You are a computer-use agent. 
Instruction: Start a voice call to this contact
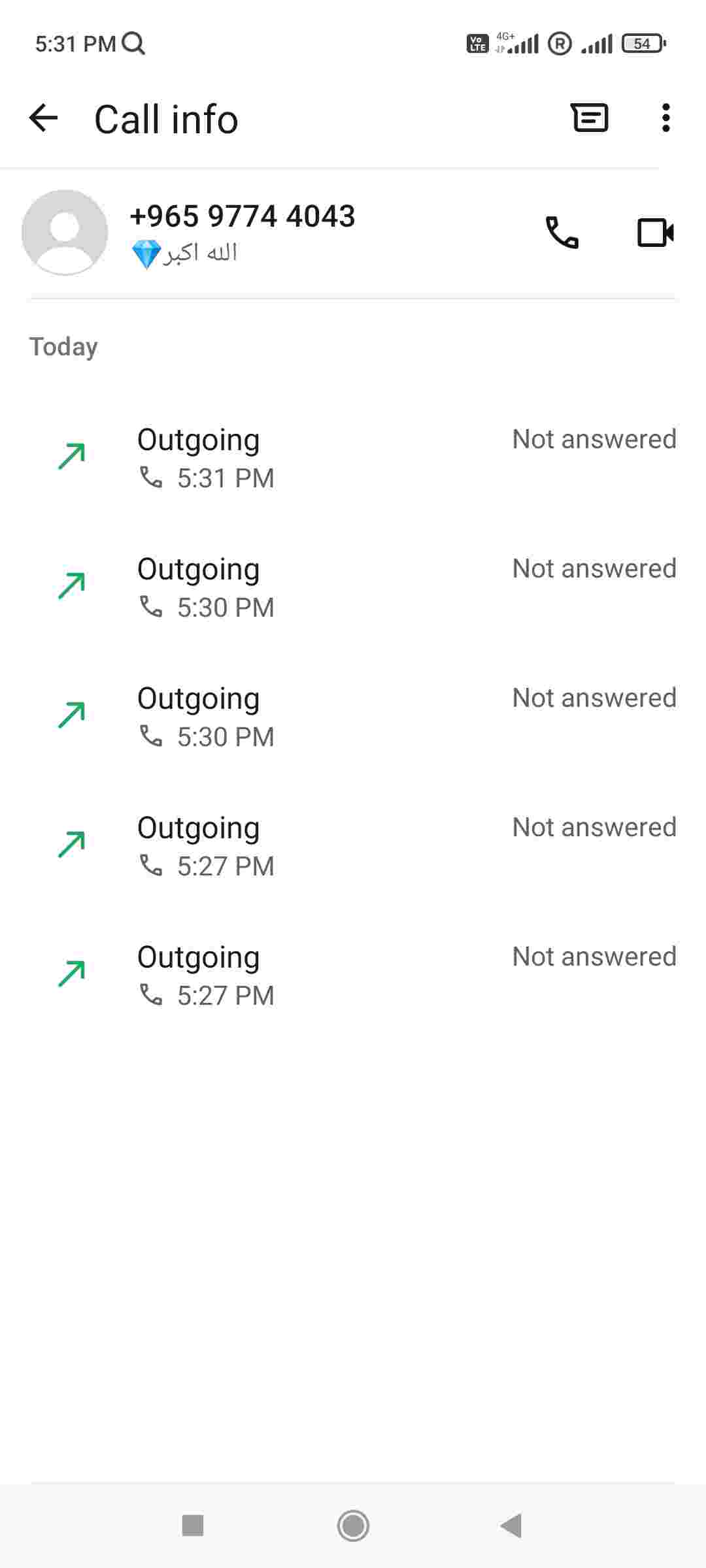(x=562, y=233)
